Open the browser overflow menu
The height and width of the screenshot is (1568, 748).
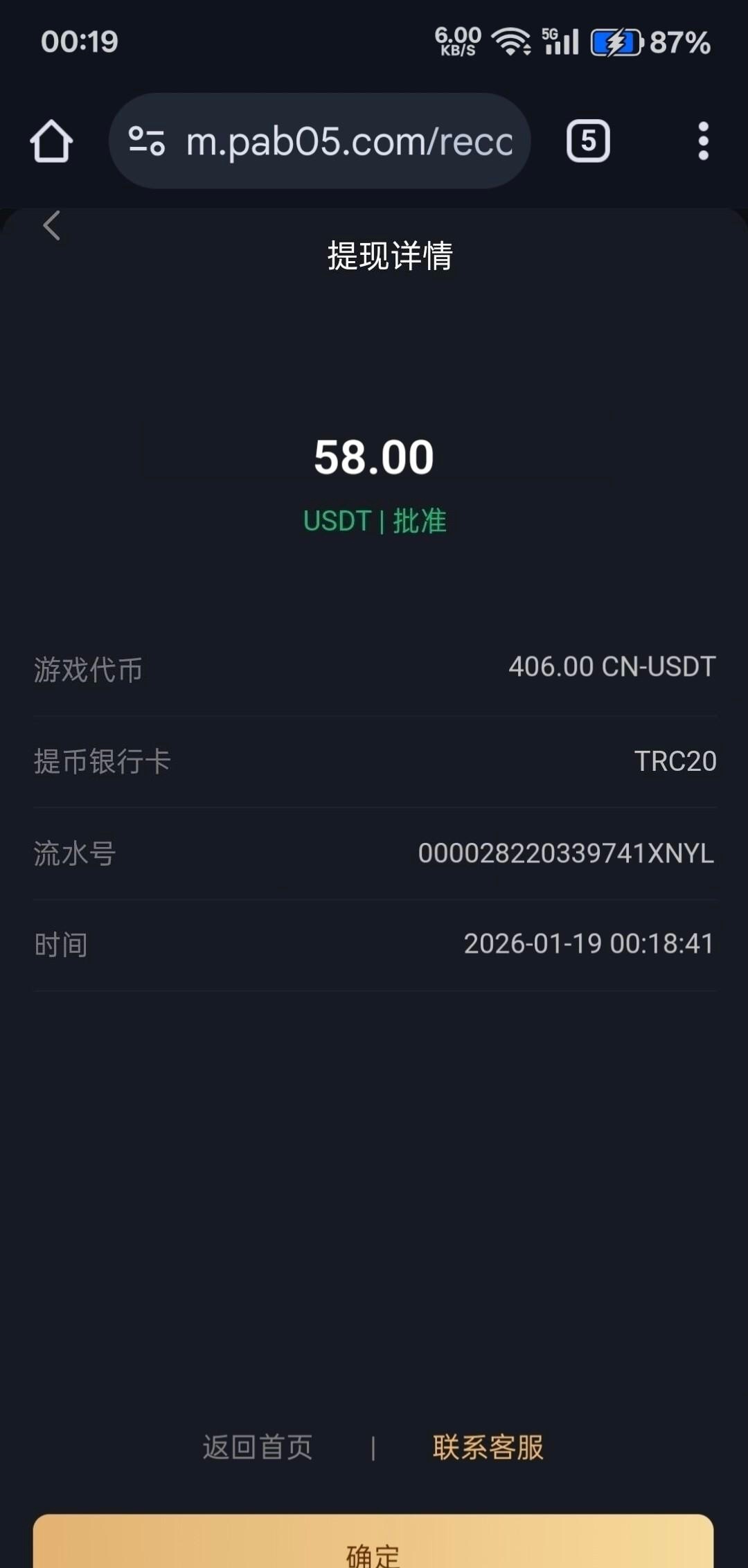tap(703, 141)
